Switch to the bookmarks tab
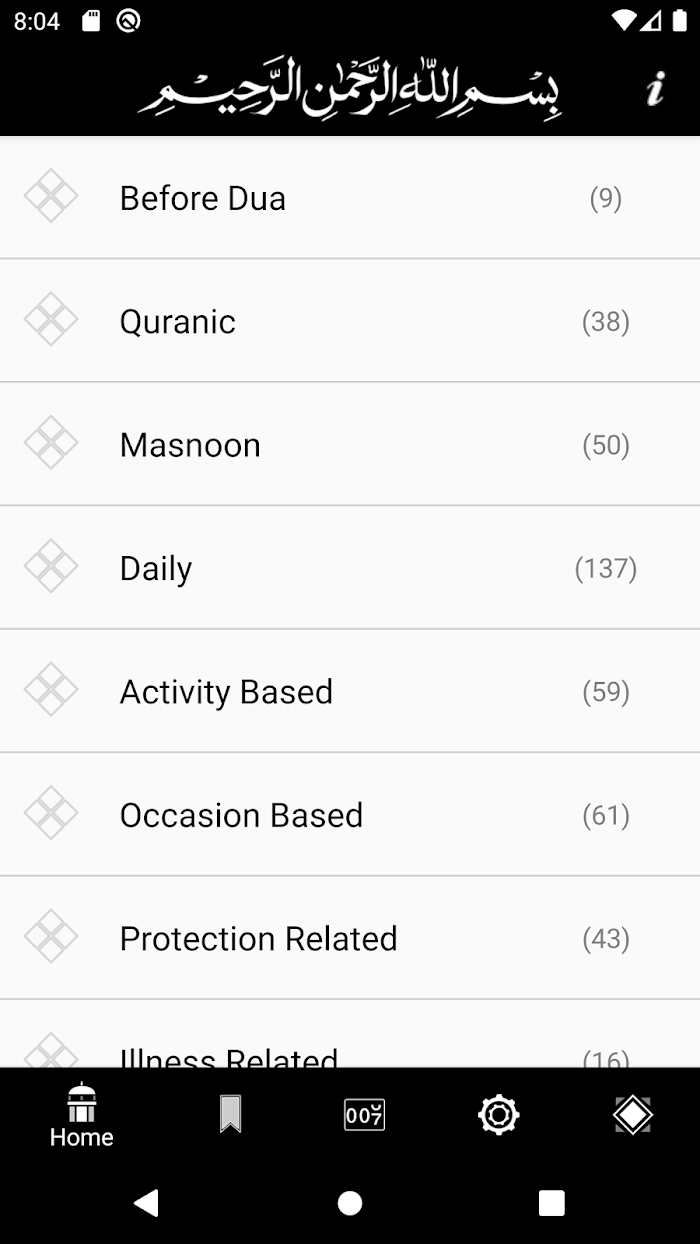The image size is (700, 1244). tap(230, 1114)
